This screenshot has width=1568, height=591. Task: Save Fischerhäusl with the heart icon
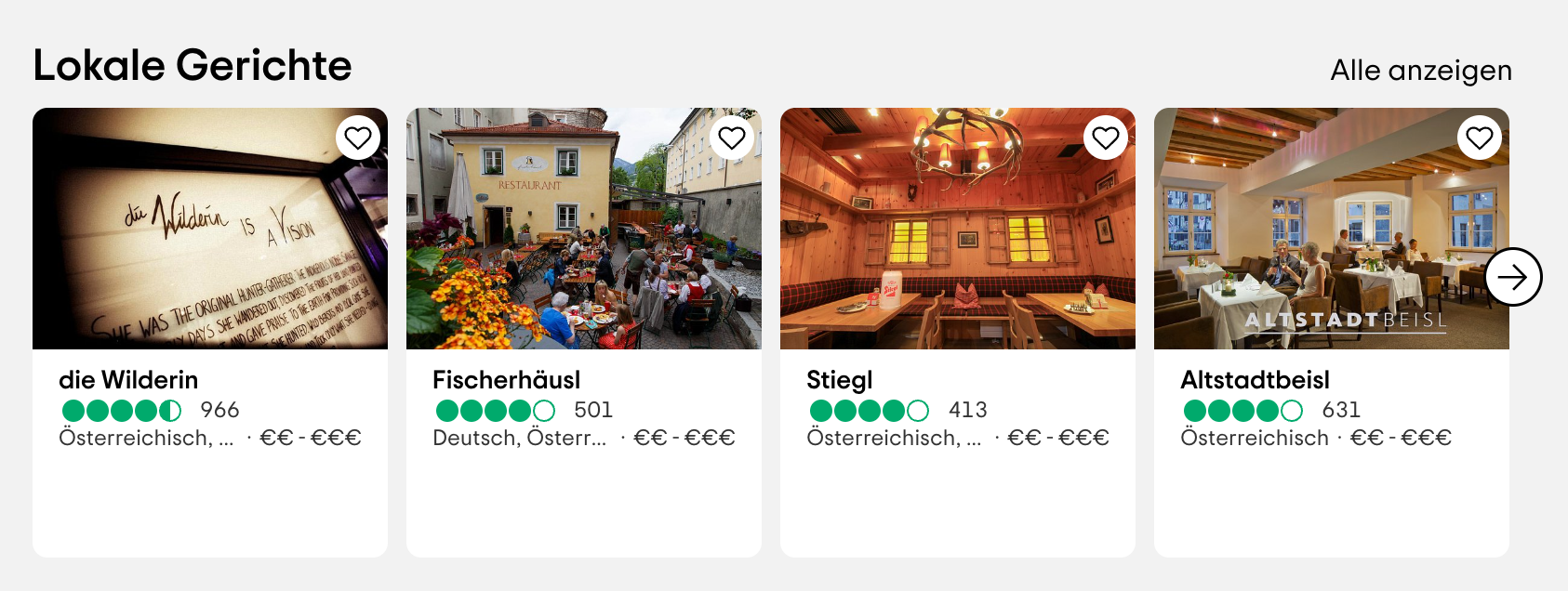click(732, 138)
